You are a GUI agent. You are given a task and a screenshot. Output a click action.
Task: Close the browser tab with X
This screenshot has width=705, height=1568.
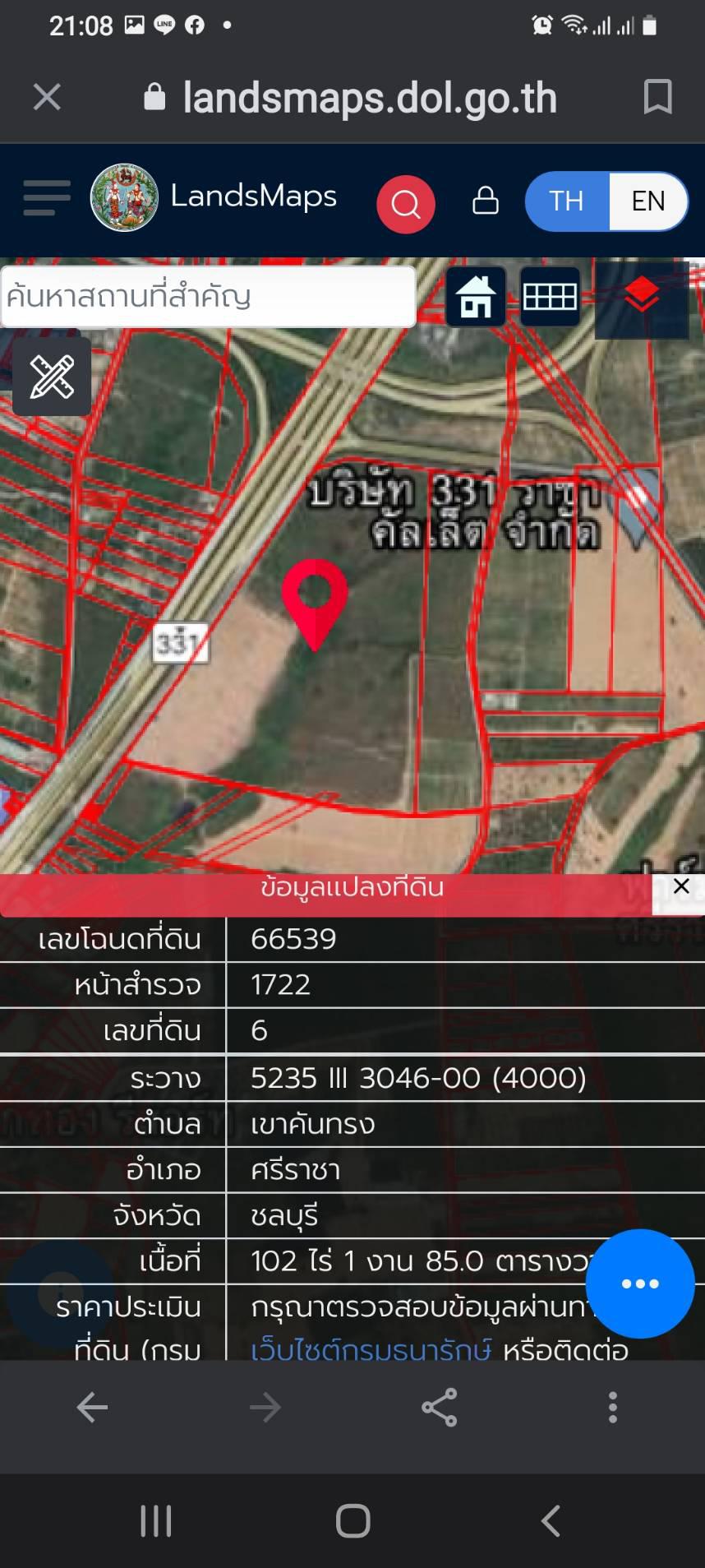coord(47,98)
